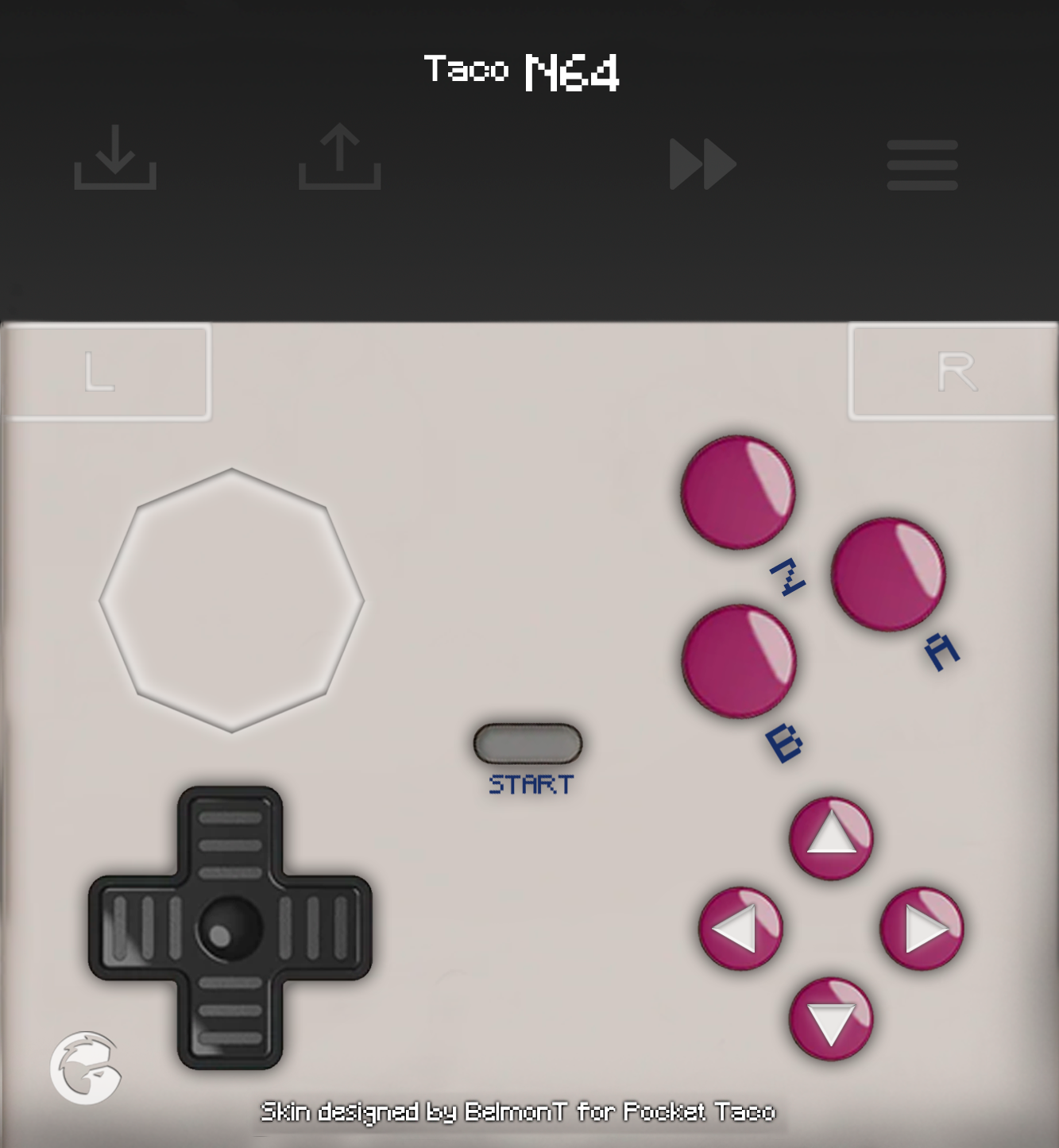Tap the C-down arrow button

(831, 1019)
